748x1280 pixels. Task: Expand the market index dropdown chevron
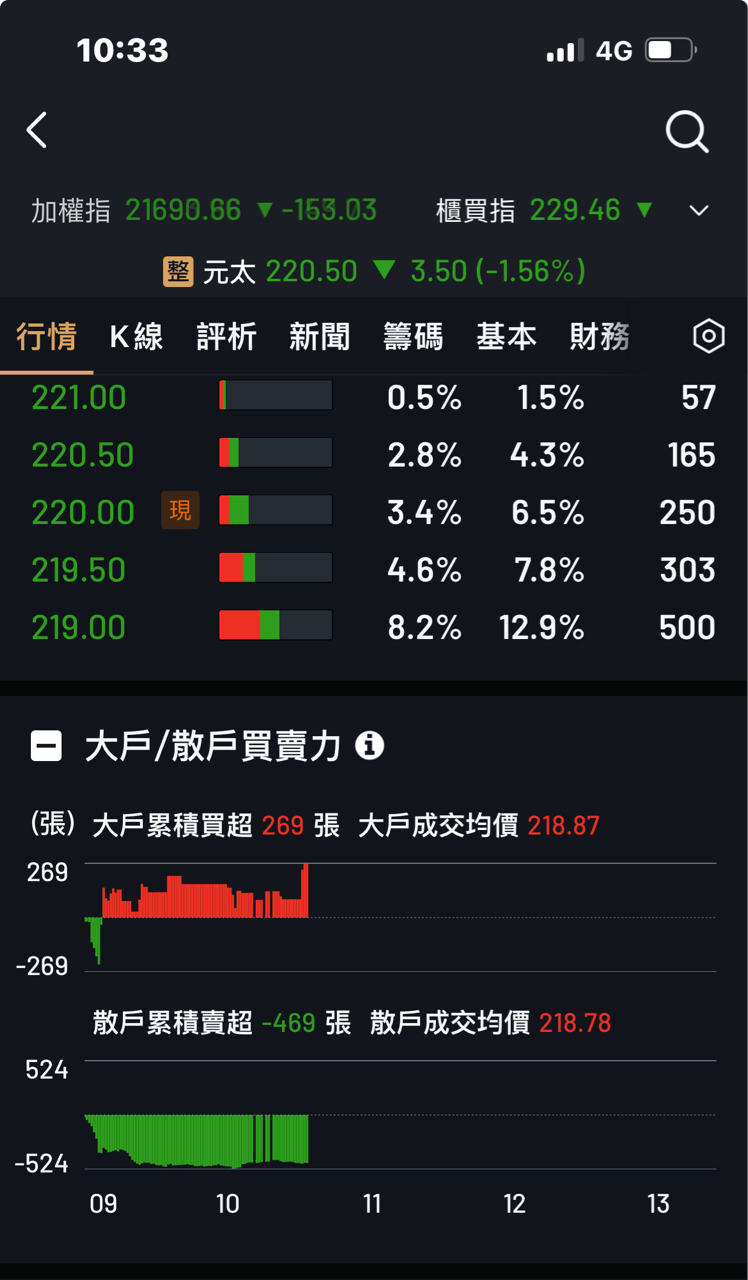click(699, 211)
